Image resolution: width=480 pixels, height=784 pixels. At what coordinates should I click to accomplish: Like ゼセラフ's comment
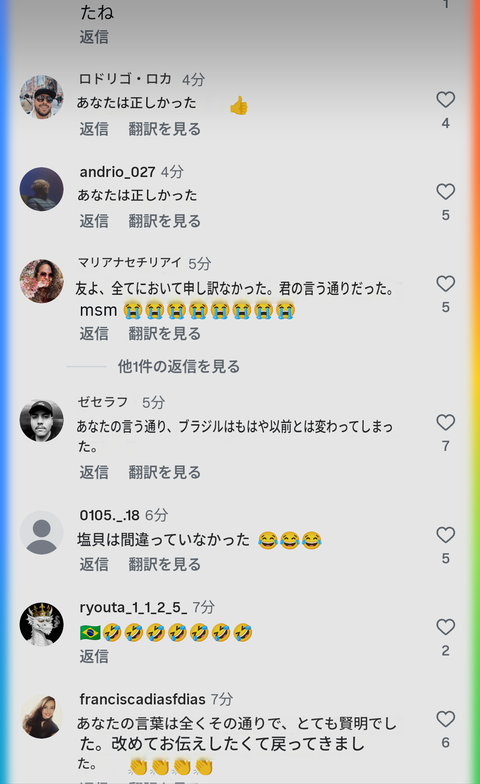pos(446,423)
